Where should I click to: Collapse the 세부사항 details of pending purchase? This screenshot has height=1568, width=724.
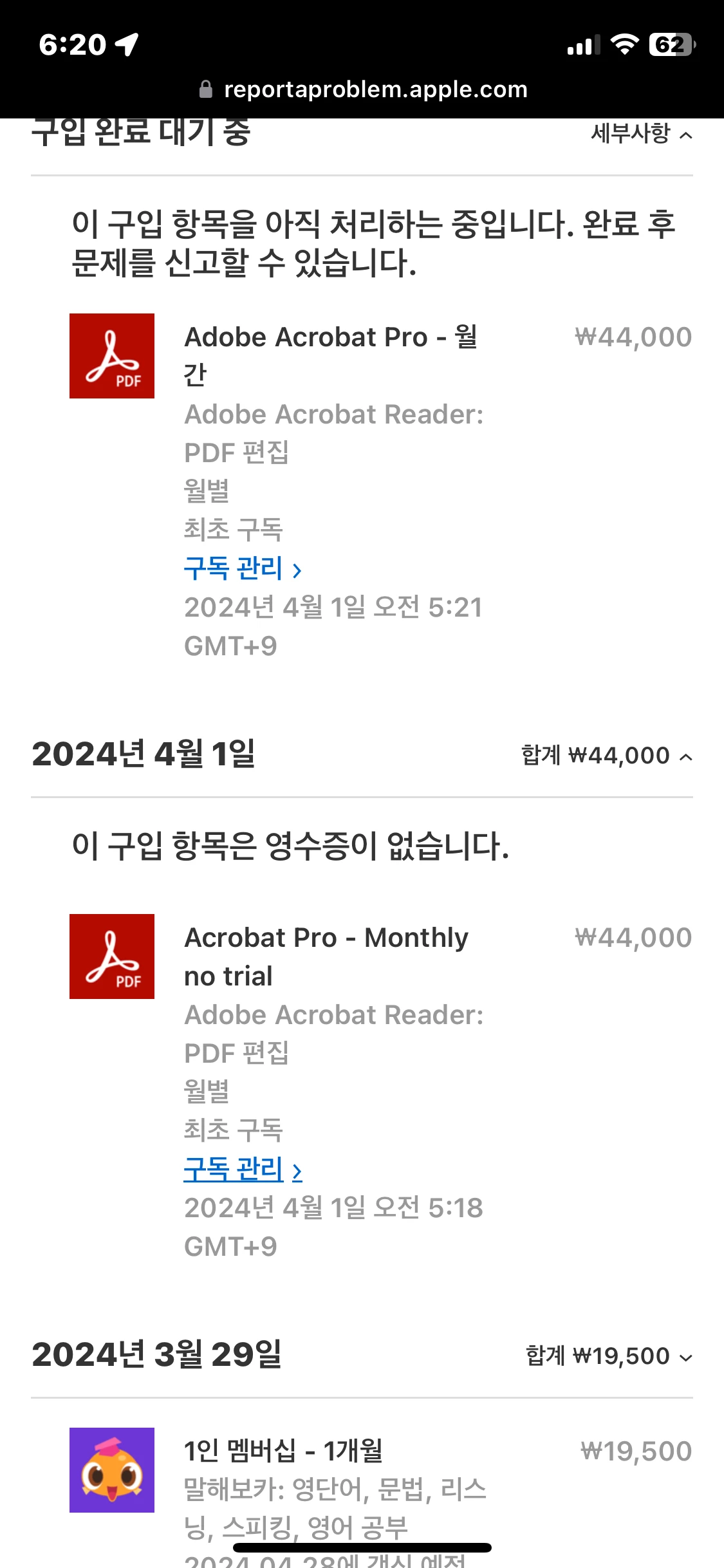(x=641, y=135)
